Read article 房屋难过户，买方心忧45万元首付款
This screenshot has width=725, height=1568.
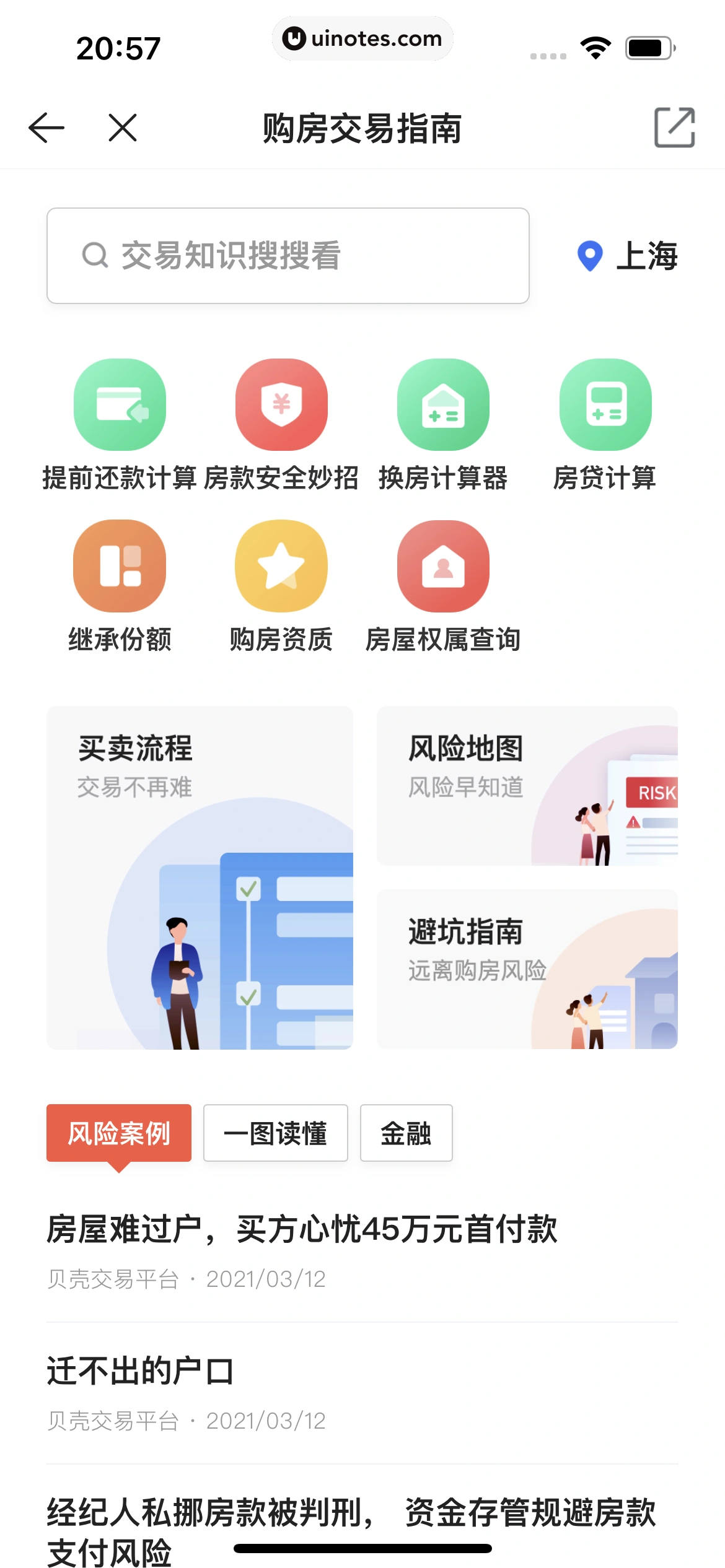[302, 1229]
